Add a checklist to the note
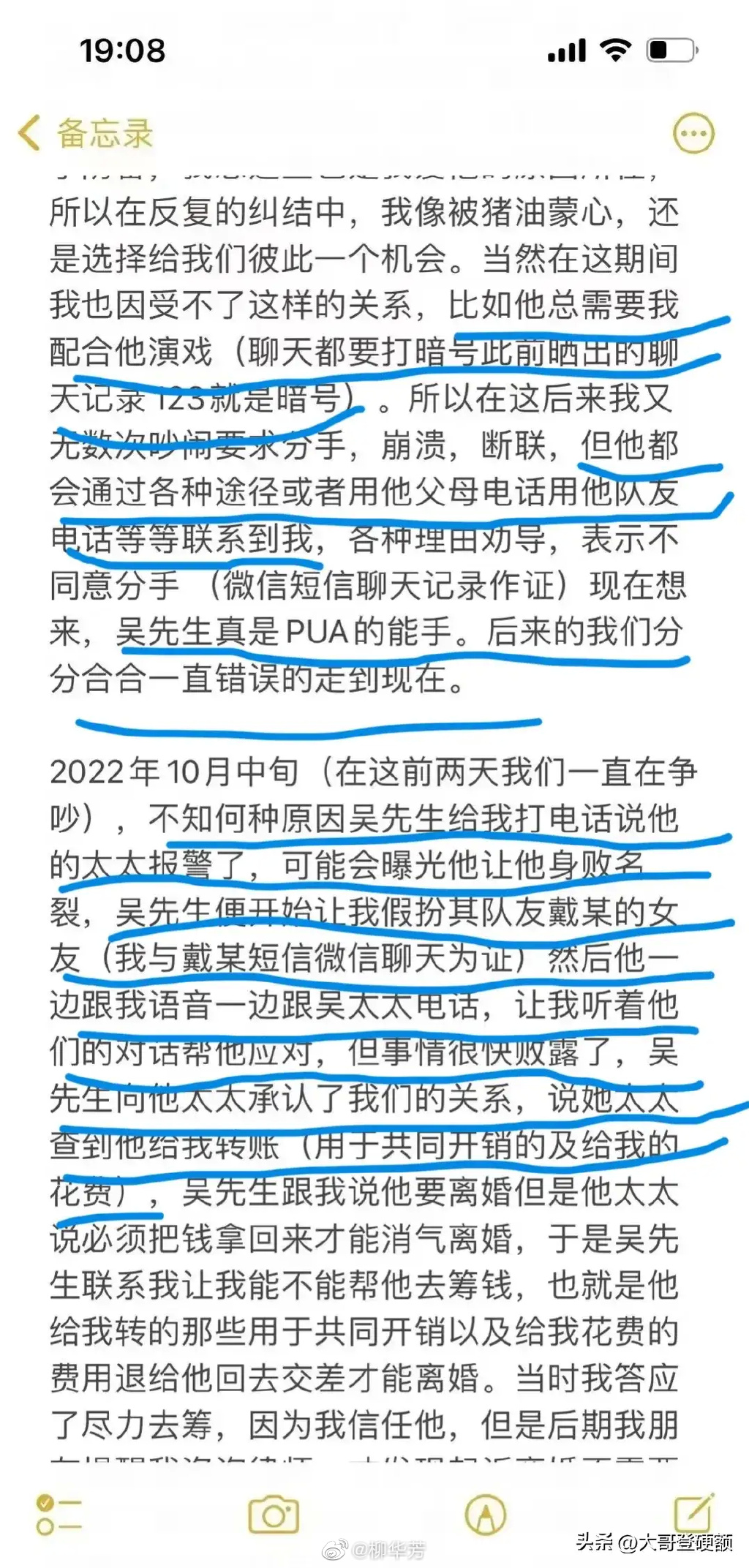 (59, 1514)
